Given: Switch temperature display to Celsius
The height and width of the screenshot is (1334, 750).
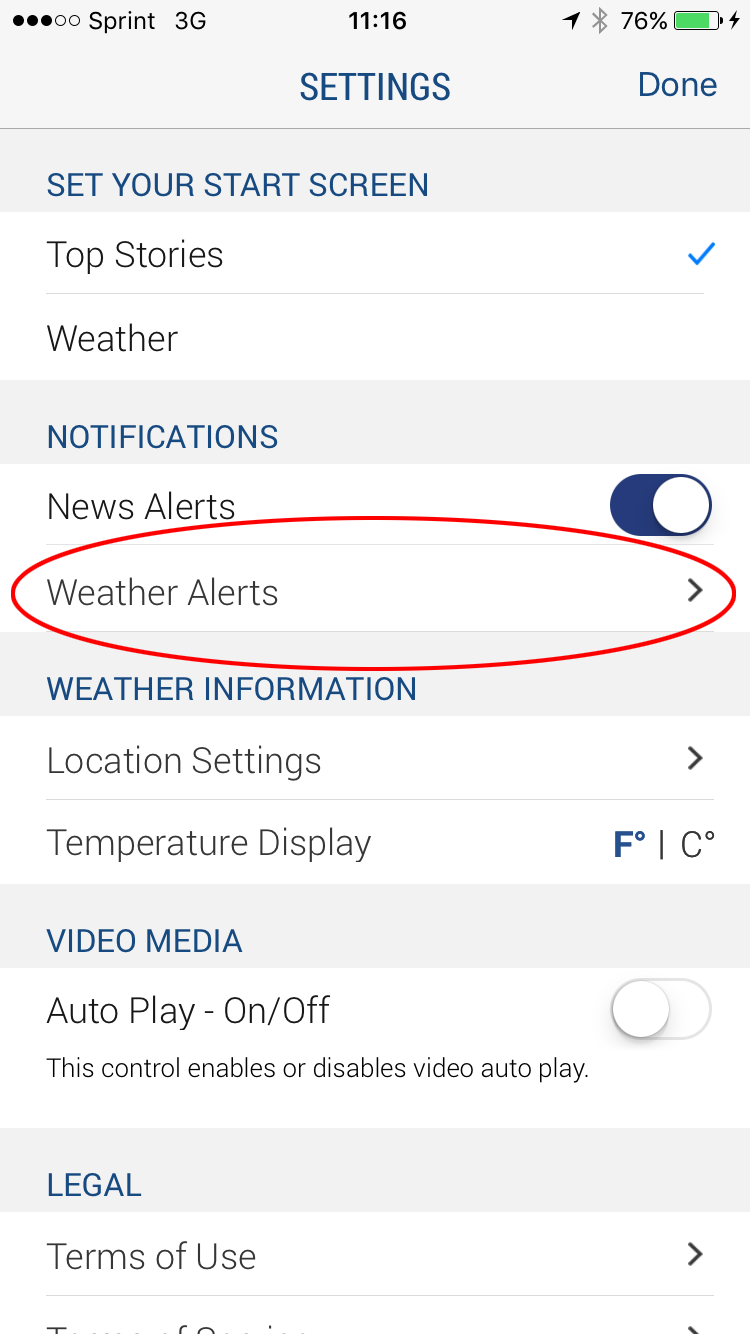Looking at the screenshot, I should [x=697, y=845].
